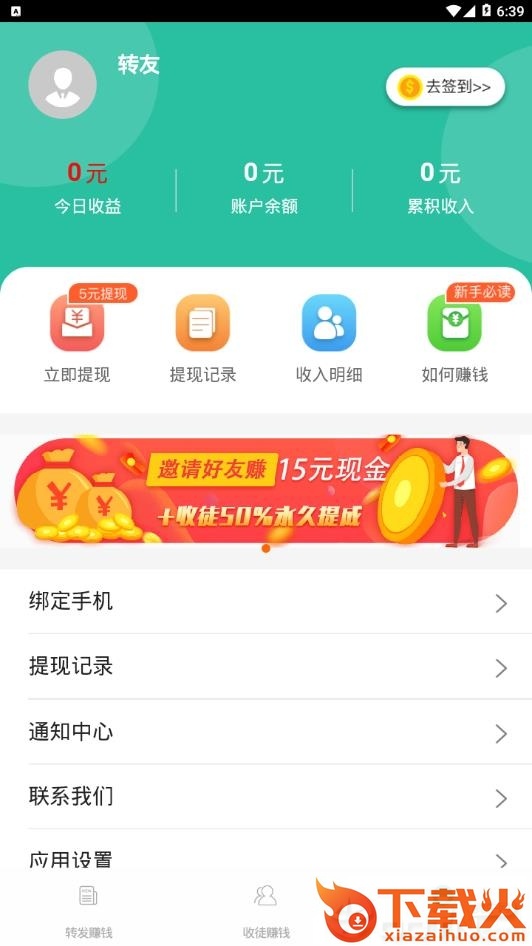This screenshot has width=532, height=946.
Task: Select the 联系我们 row
Action: tap(266, 796)
